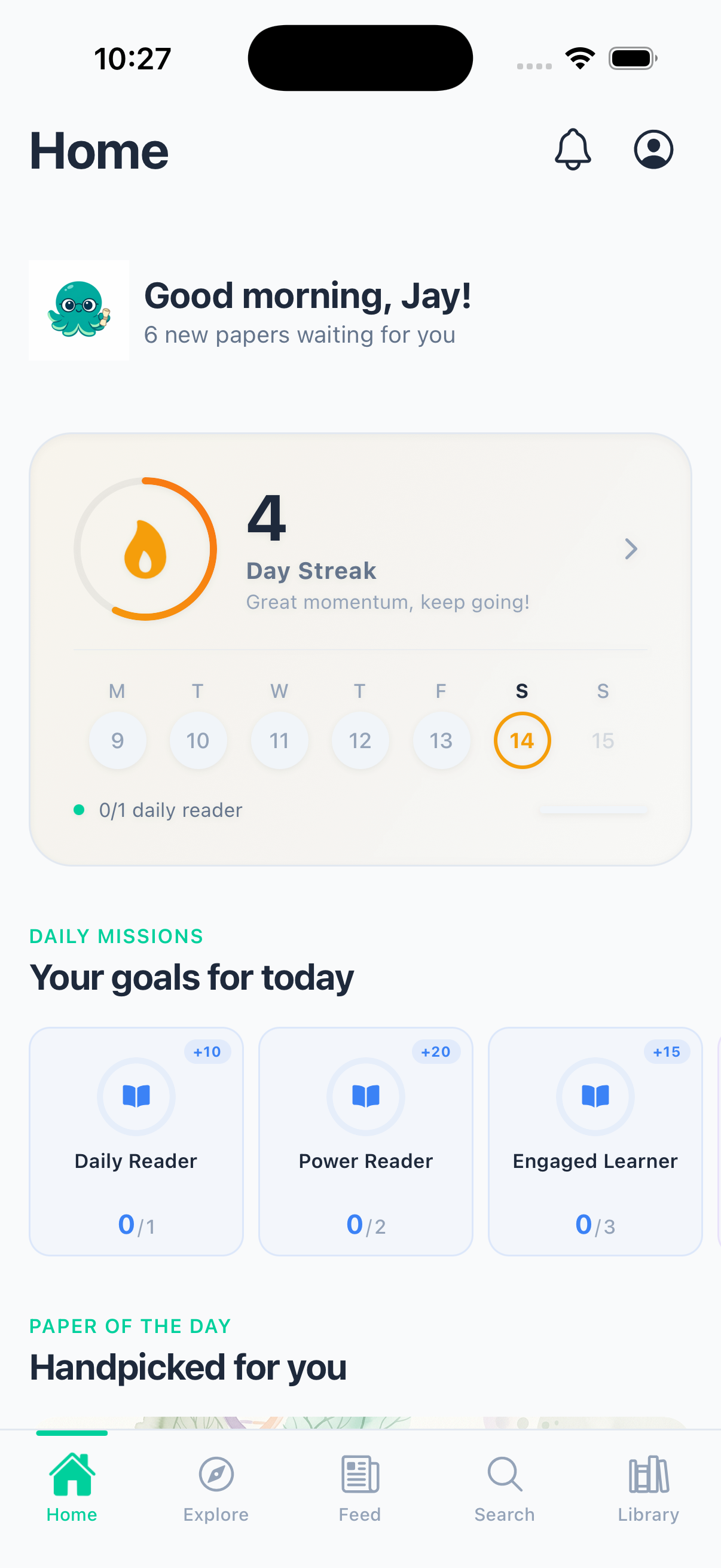Open the Power Reader mission card

click(x=366, y=1140)
